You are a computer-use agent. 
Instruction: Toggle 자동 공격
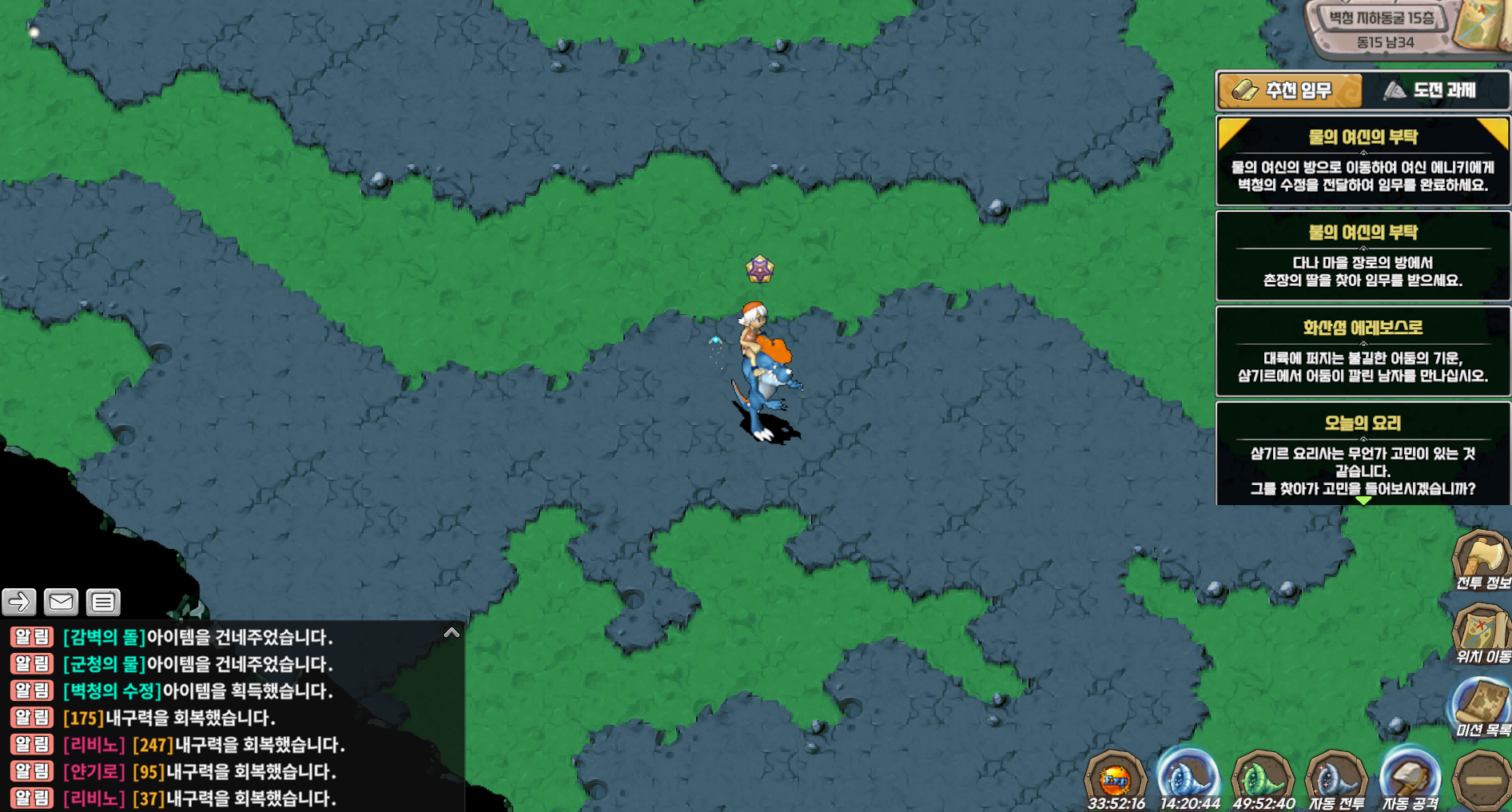click(1410, 779)
